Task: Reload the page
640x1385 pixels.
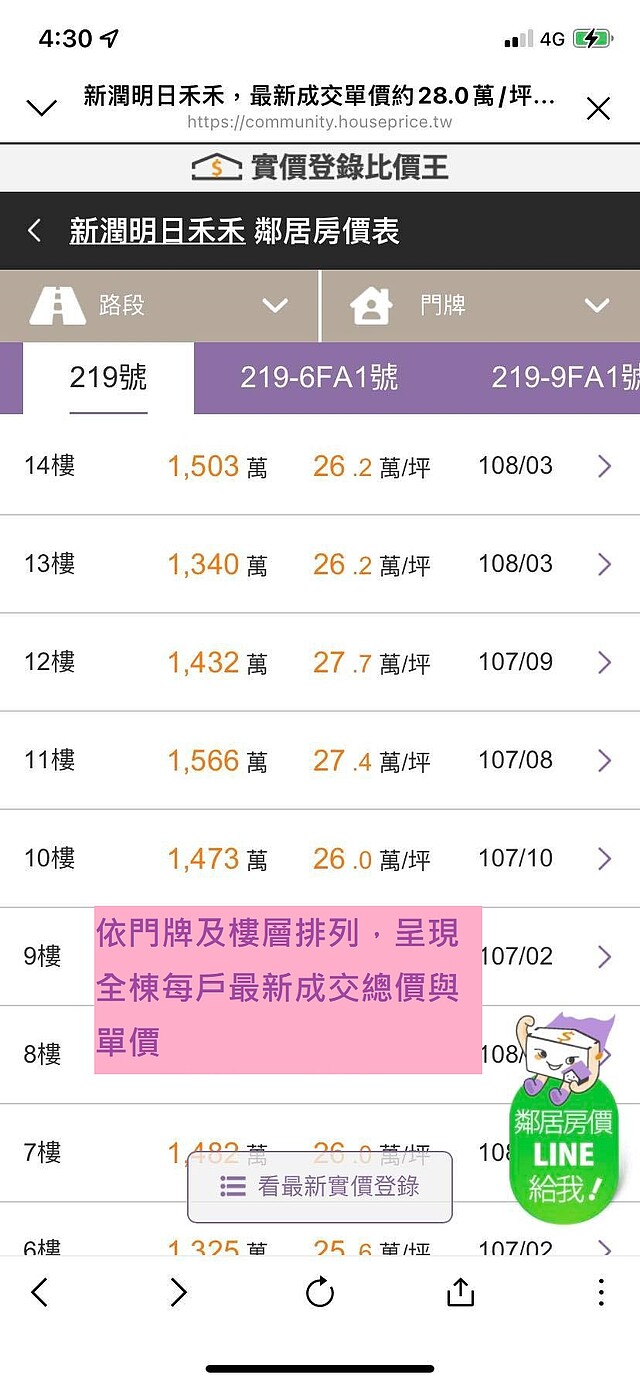Action: coord(320,1293)
